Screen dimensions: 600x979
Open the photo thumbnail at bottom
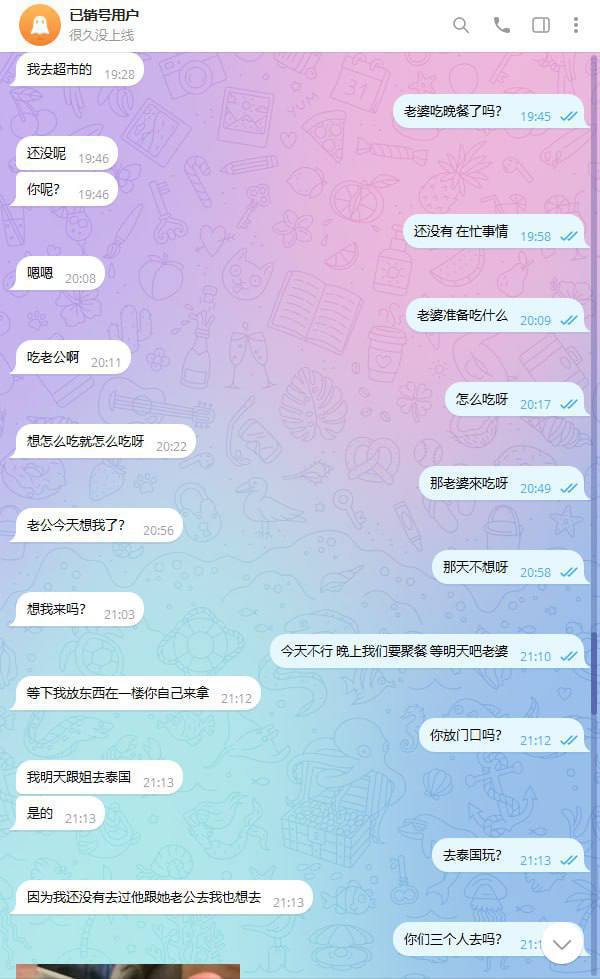tap(128, 971)
